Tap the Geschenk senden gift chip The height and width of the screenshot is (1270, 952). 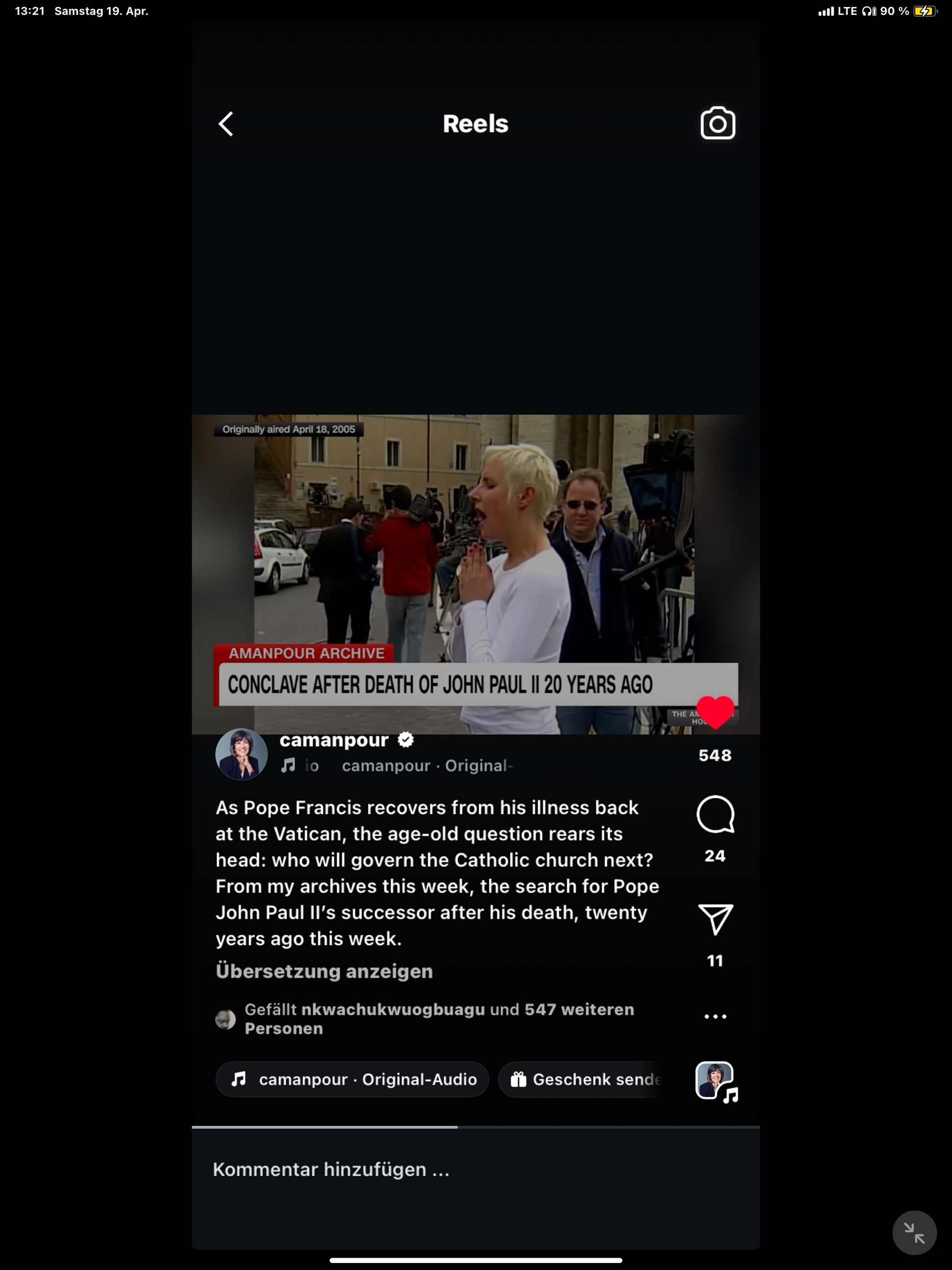pos(581,1080)
